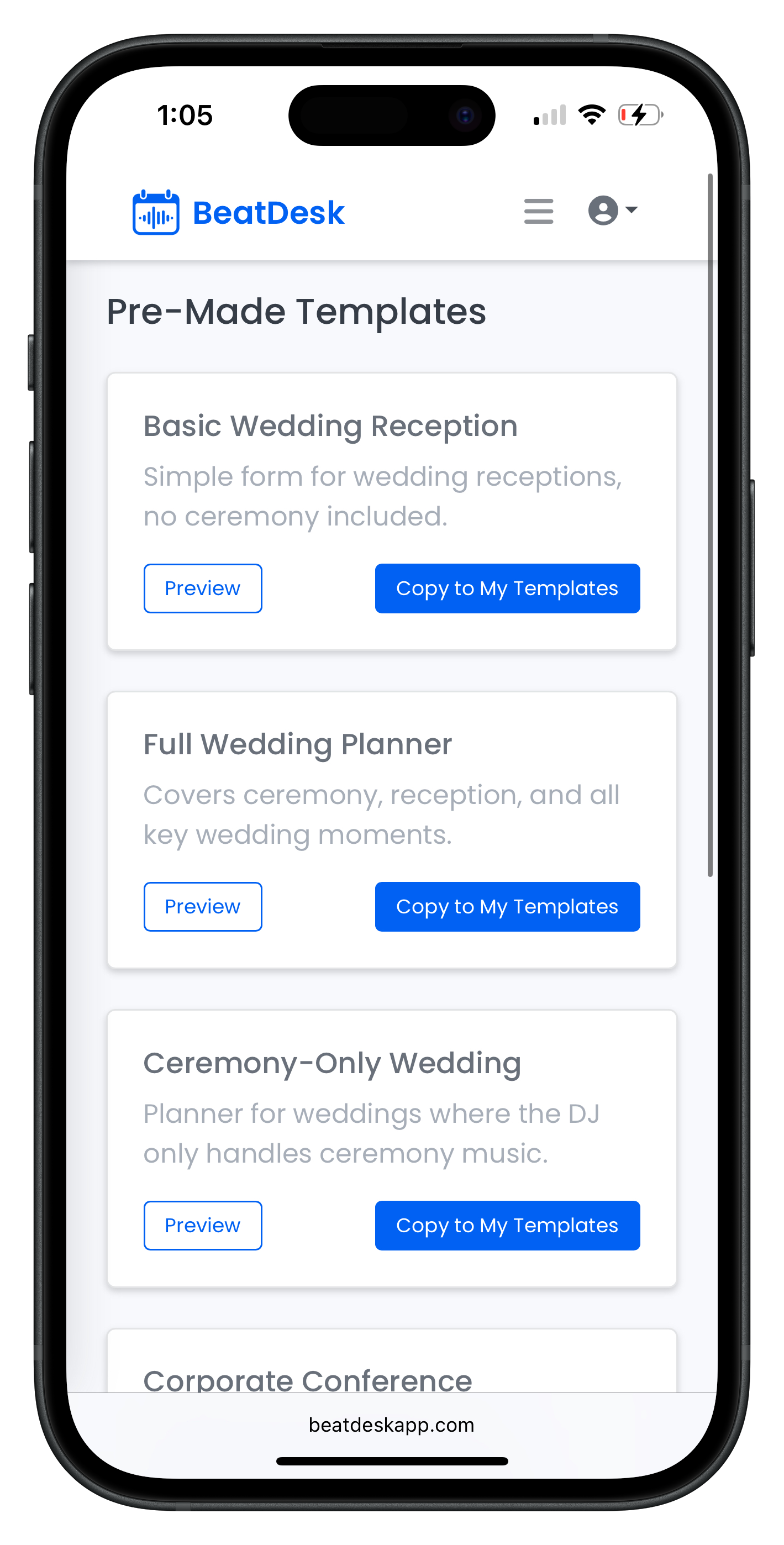Copy Ceremony-Only Wedding to My Templates
784x1545 pixels.
coord(507,1225)
